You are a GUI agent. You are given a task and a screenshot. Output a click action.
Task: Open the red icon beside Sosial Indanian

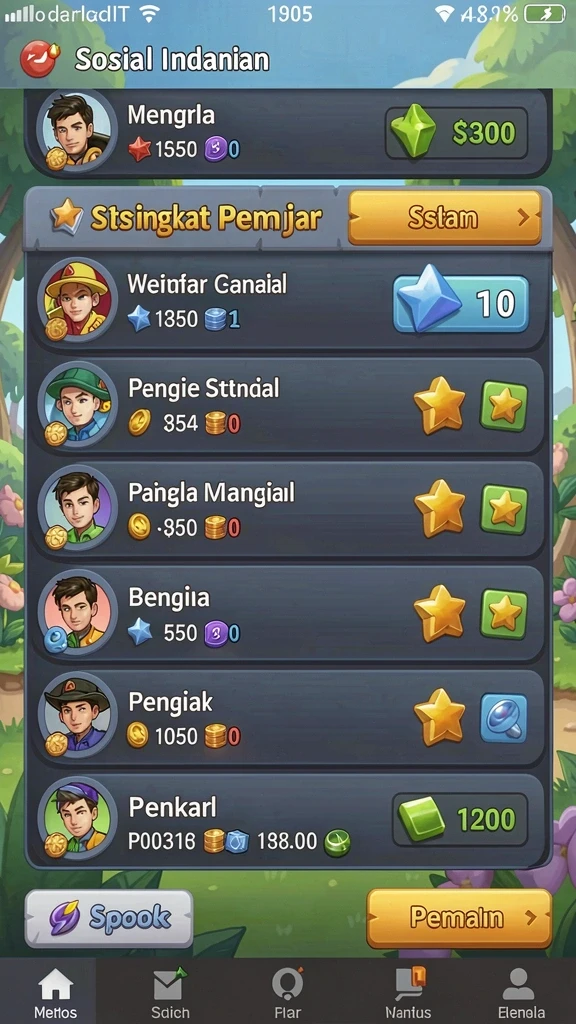40,59
